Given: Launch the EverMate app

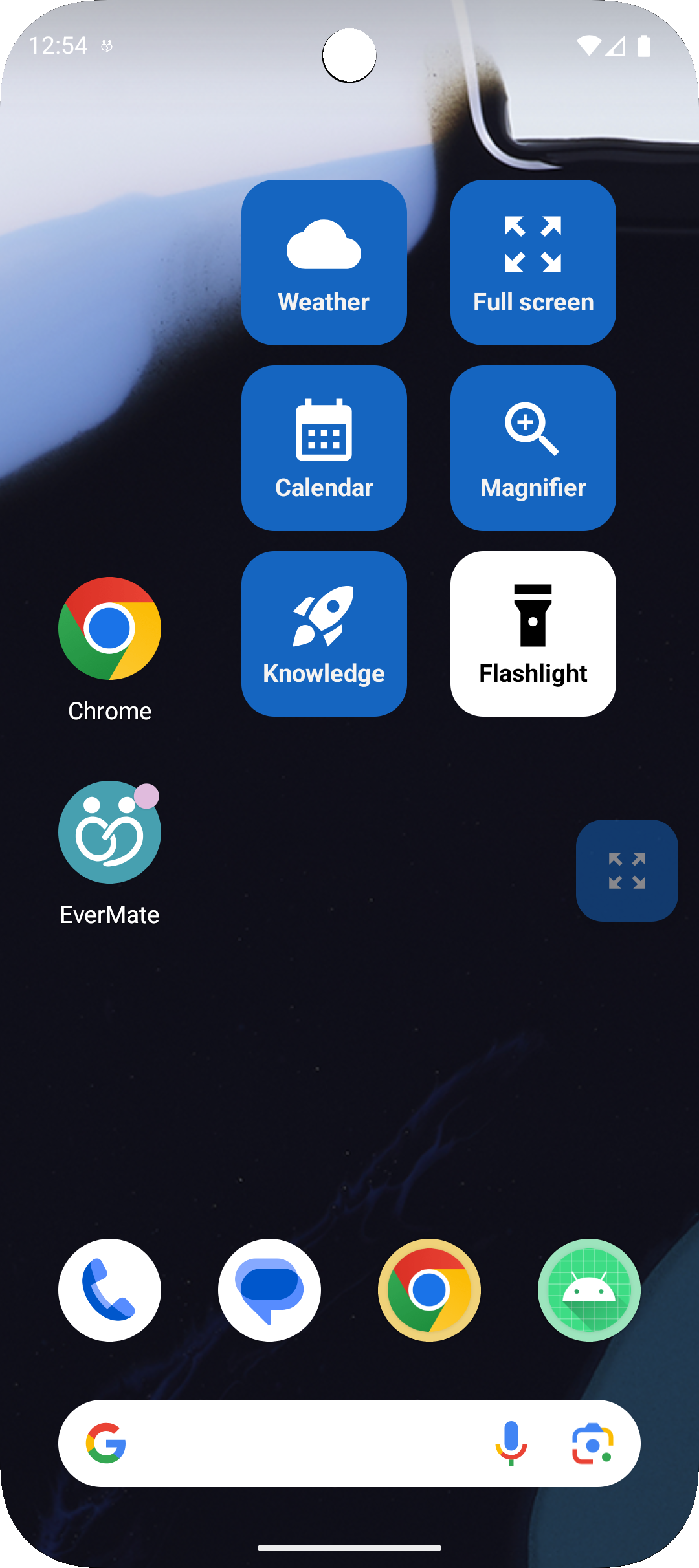Looking at the screenshot, I should [109, 833].
